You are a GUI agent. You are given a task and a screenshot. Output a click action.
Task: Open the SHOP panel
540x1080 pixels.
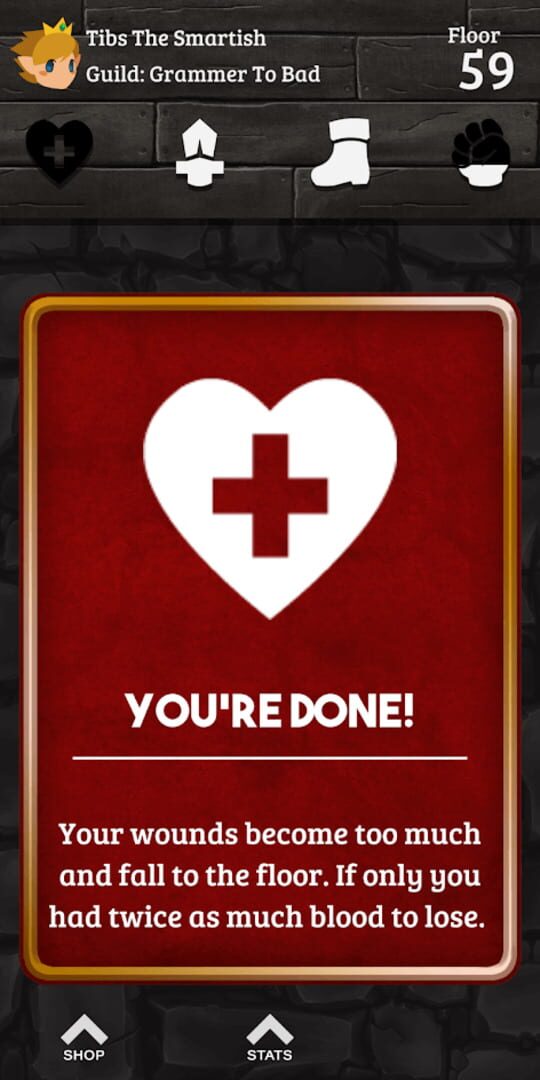pos(83,1037)
